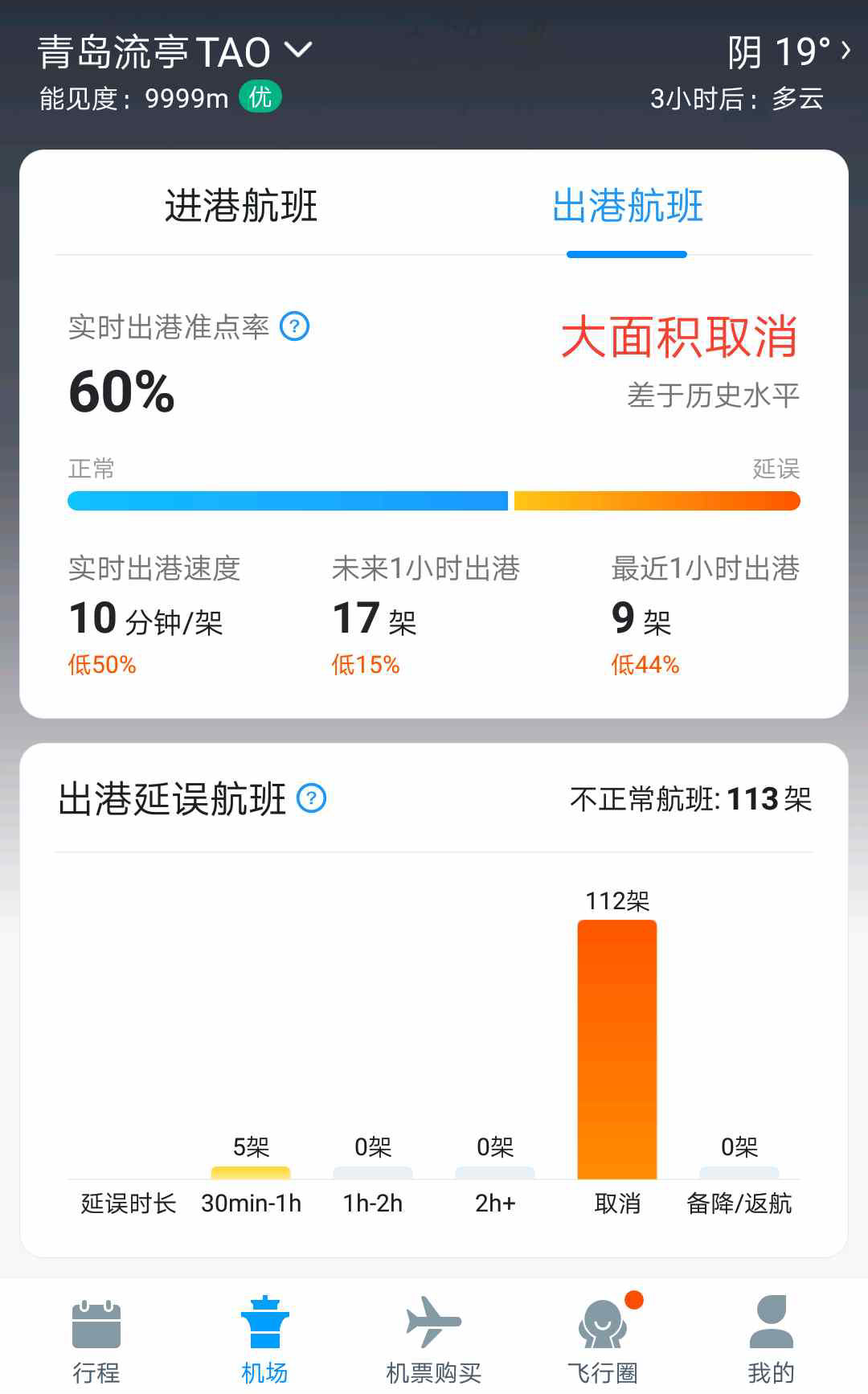Switch to 进港航班 tab

241,206
